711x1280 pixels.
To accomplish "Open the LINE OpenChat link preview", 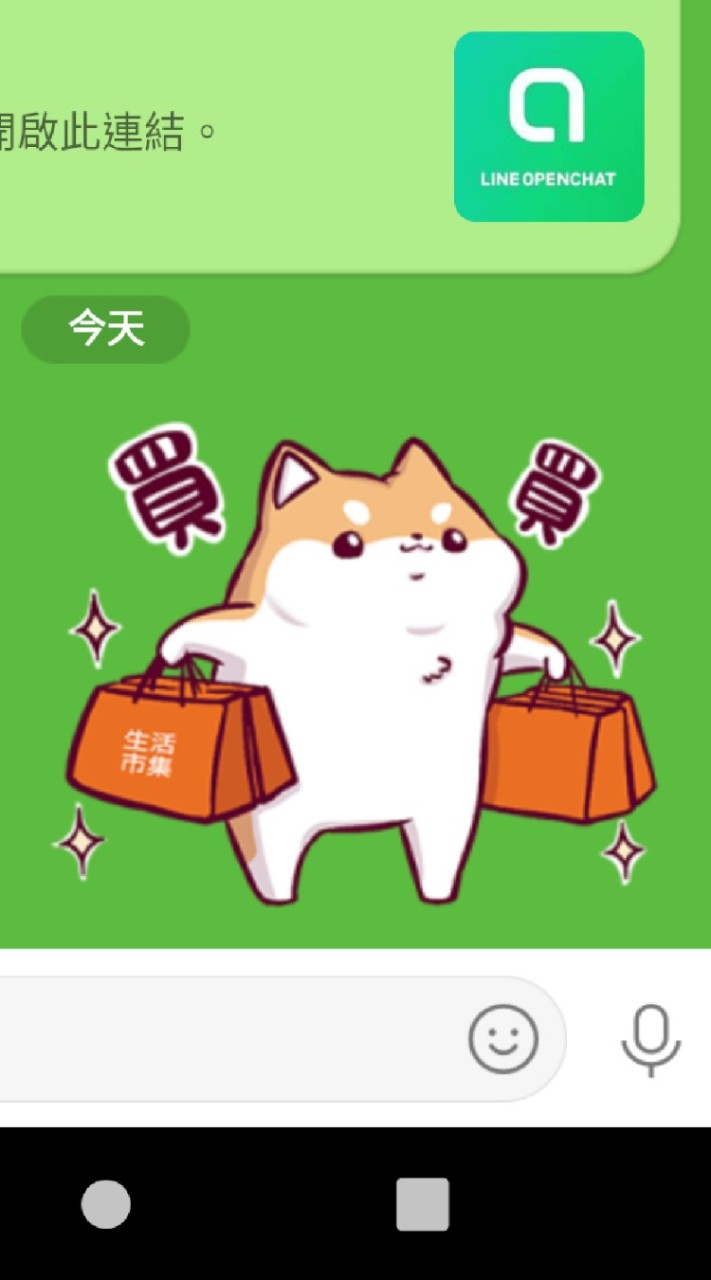I will click(548, 127).
